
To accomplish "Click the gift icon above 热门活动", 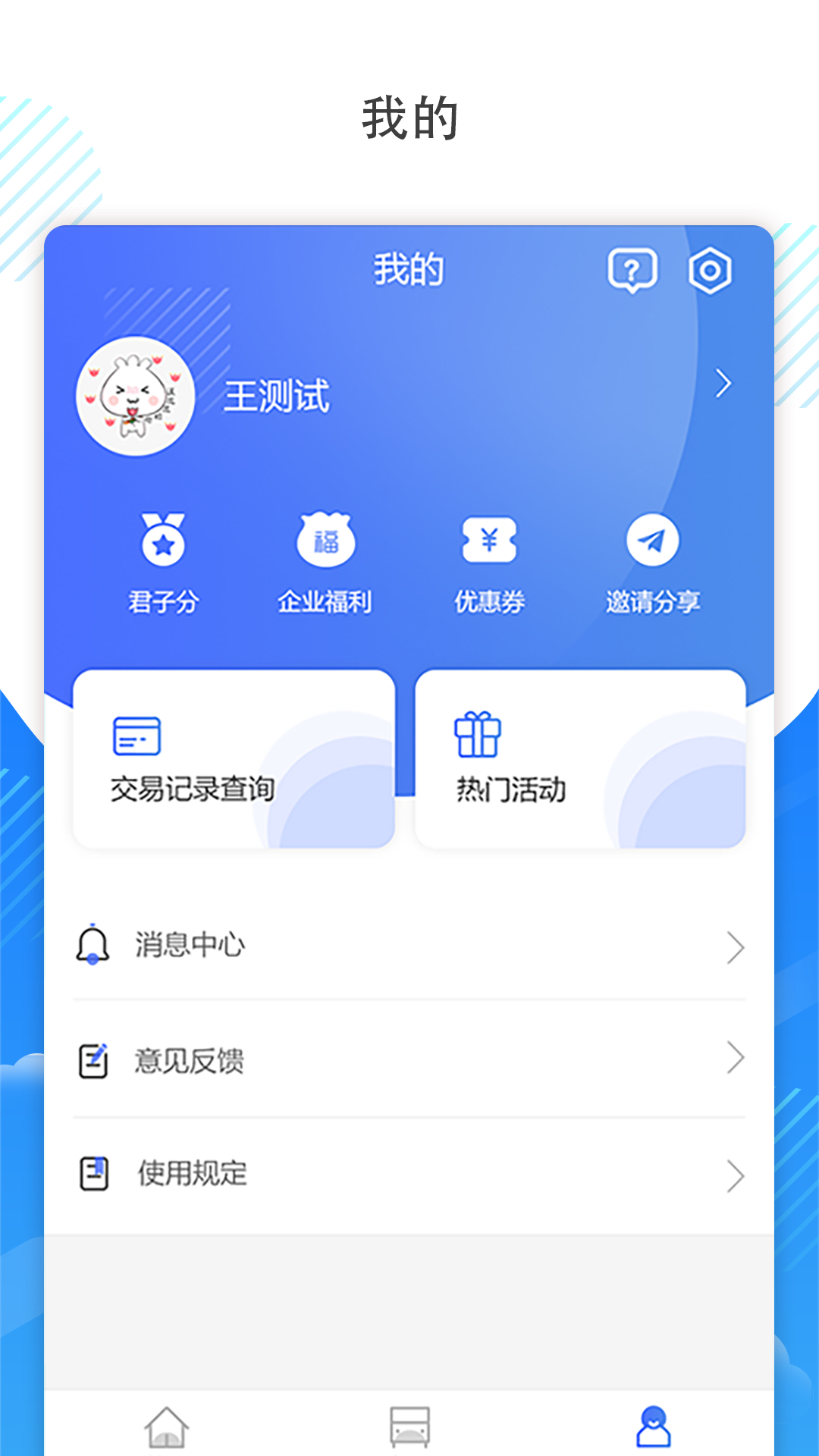I will (478, 733).
